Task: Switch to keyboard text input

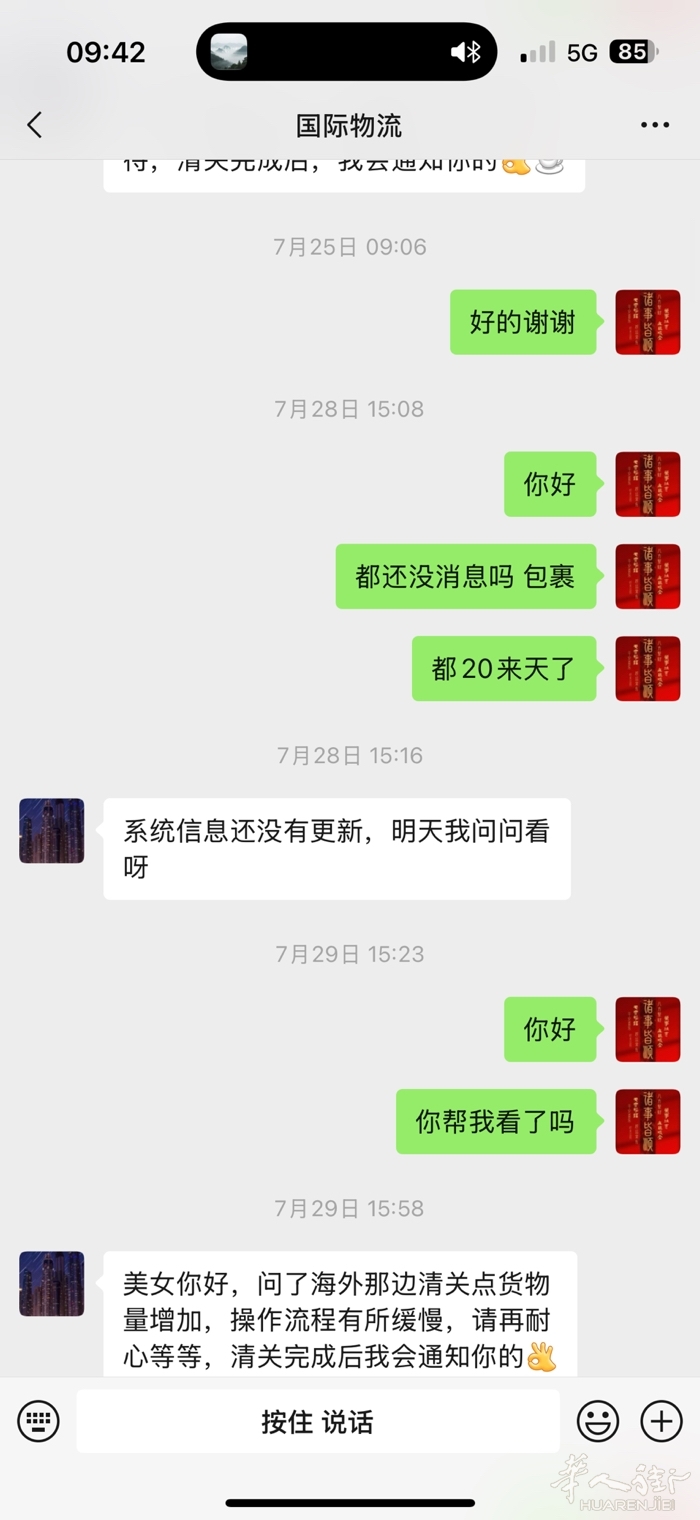Action: (x=38, y=1420)
